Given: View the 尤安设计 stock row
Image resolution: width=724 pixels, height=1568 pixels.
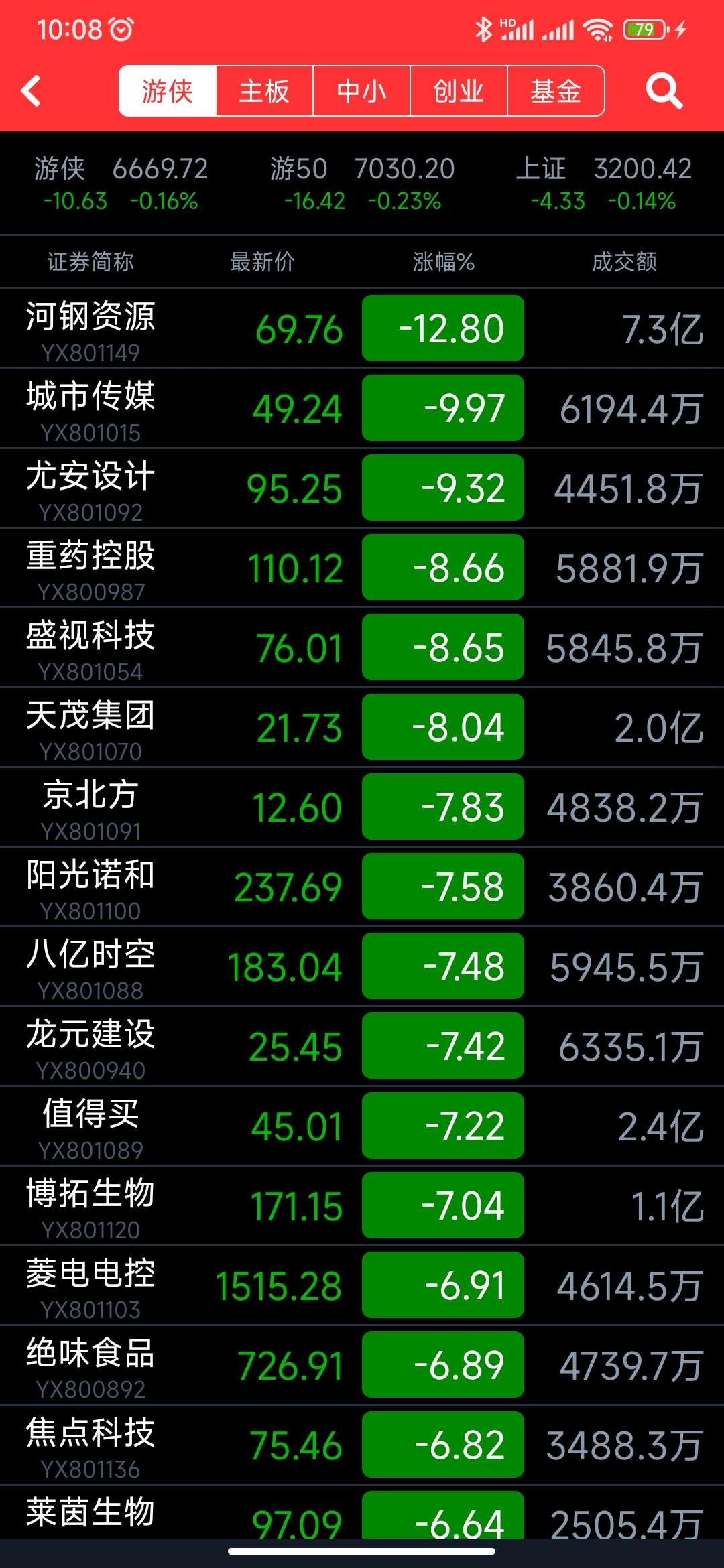Looking at the screenshot, I should [362, 488].
